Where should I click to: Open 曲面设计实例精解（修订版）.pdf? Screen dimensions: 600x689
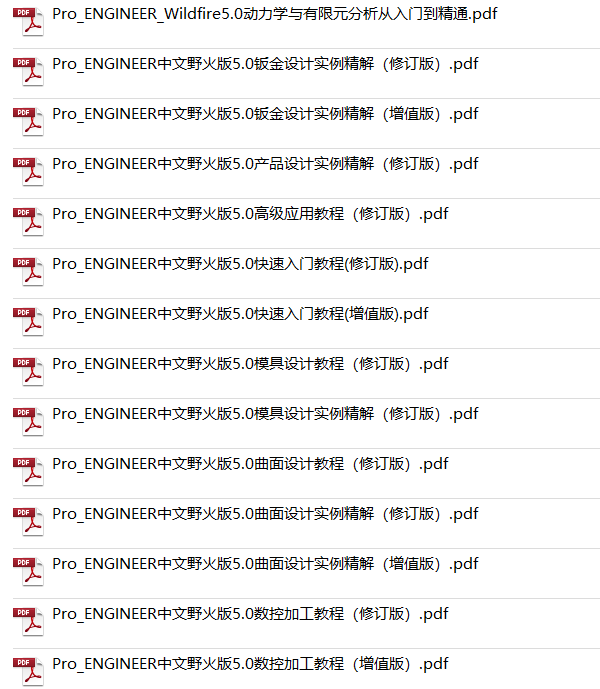pos(265,514)
